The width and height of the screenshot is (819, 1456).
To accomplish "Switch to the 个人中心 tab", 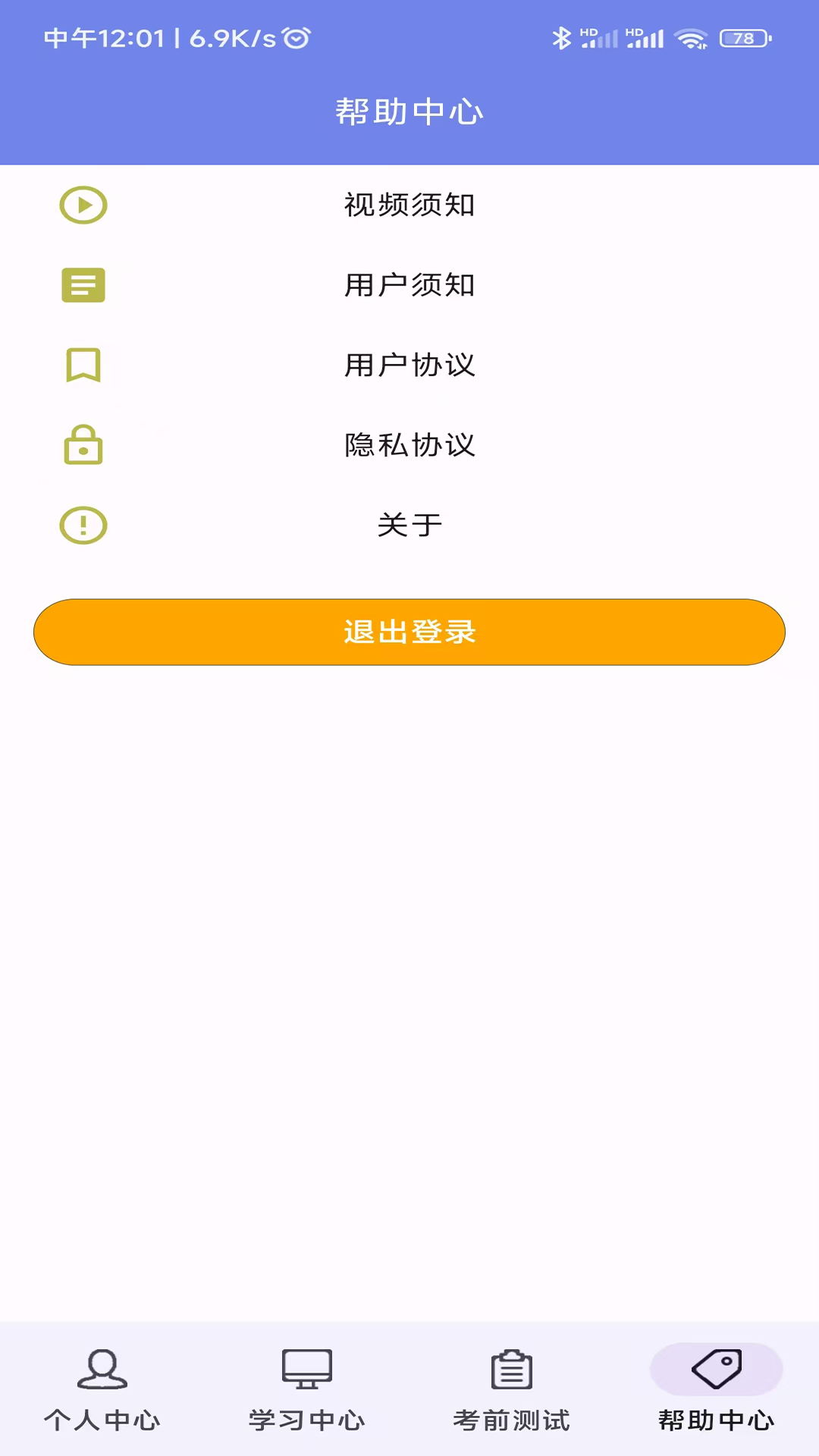I will (102, 1389).
